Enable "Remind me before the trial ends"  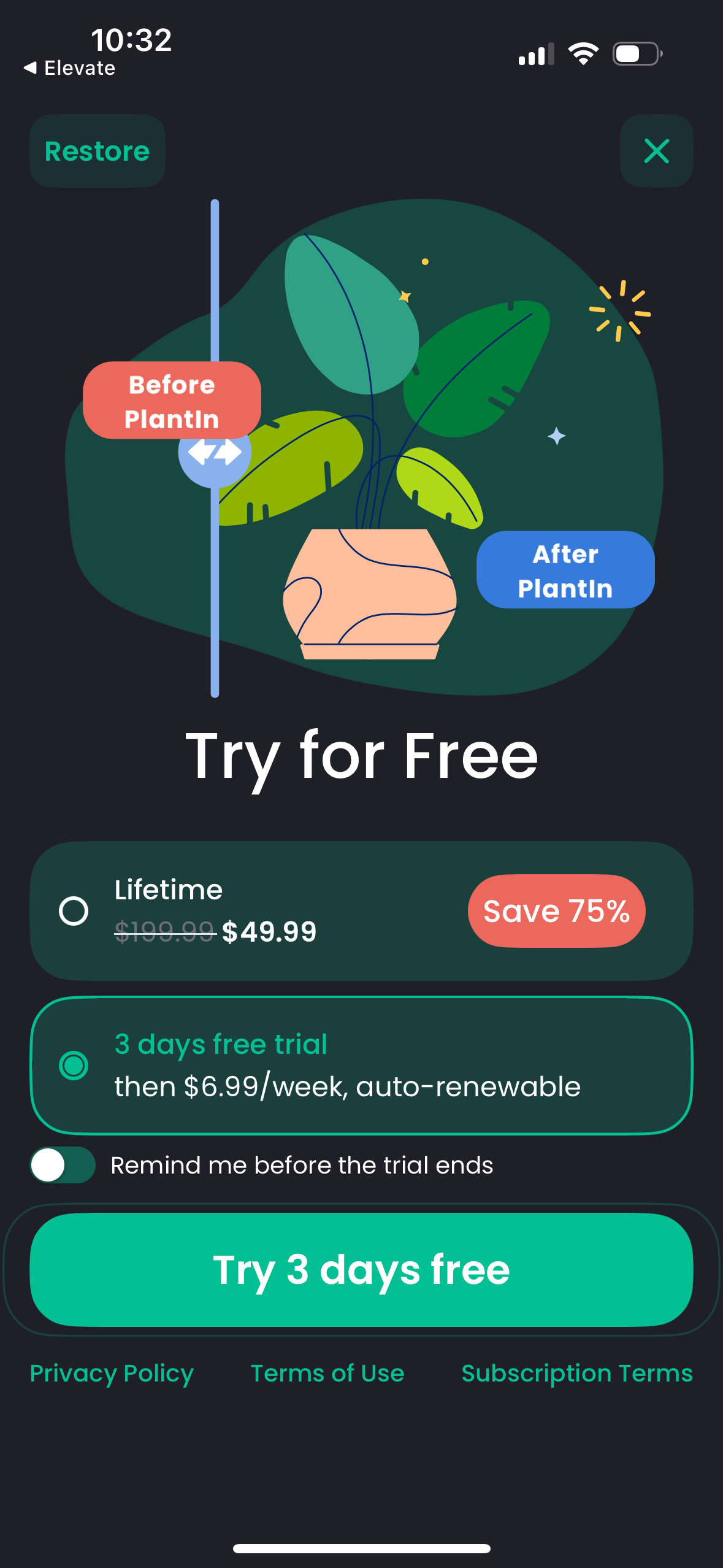(x=63, y=1164)
